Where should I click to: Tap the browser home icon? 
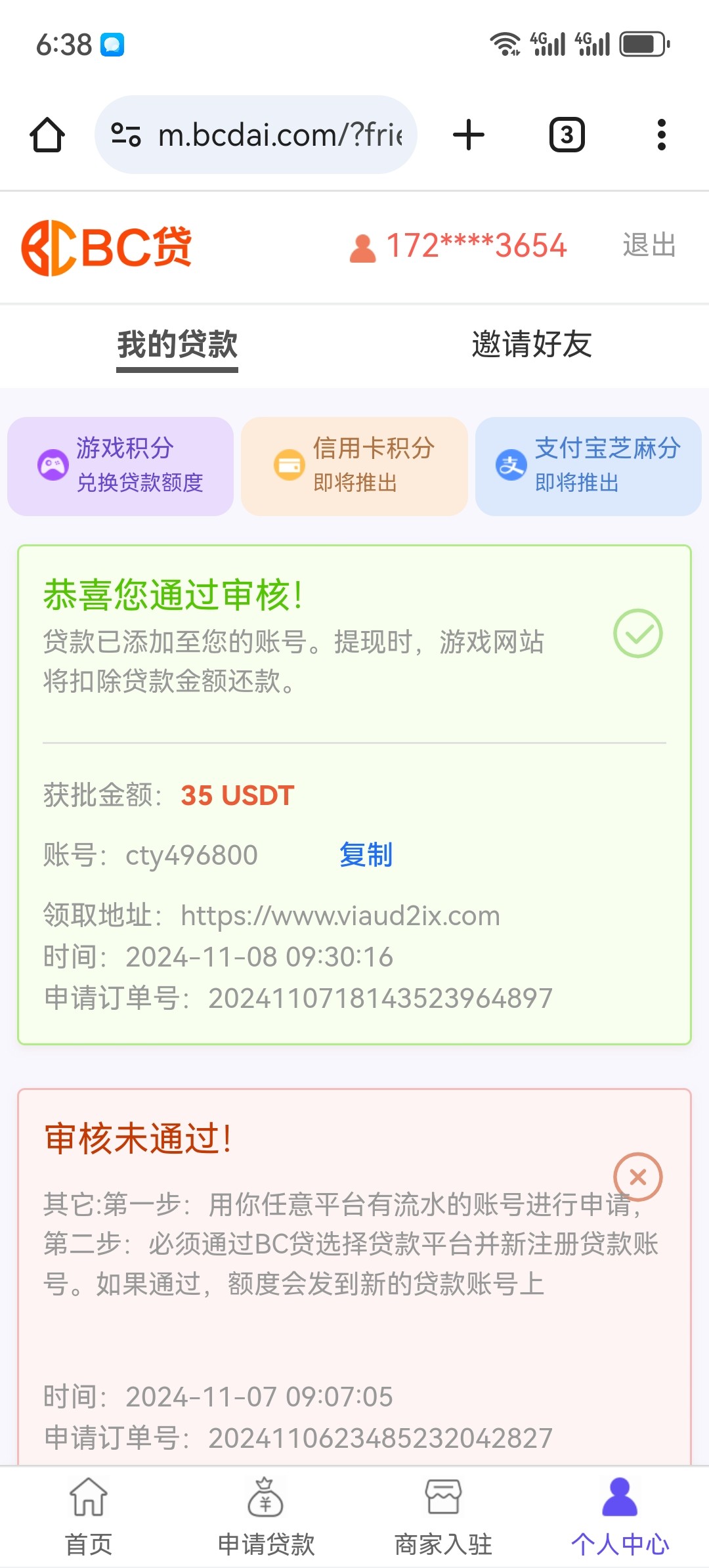coord(47,135)
